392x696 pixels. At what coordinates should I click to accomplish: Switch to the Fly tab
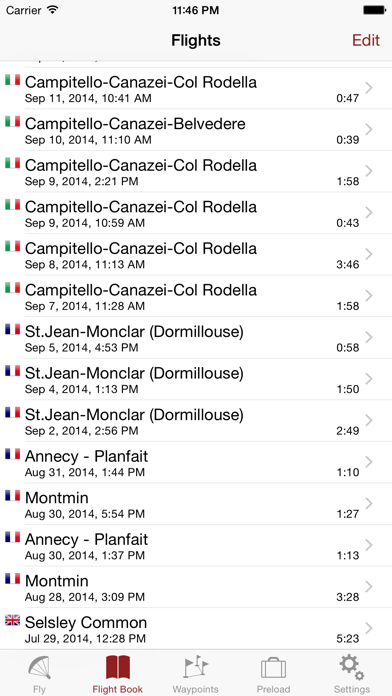point(39,674)
